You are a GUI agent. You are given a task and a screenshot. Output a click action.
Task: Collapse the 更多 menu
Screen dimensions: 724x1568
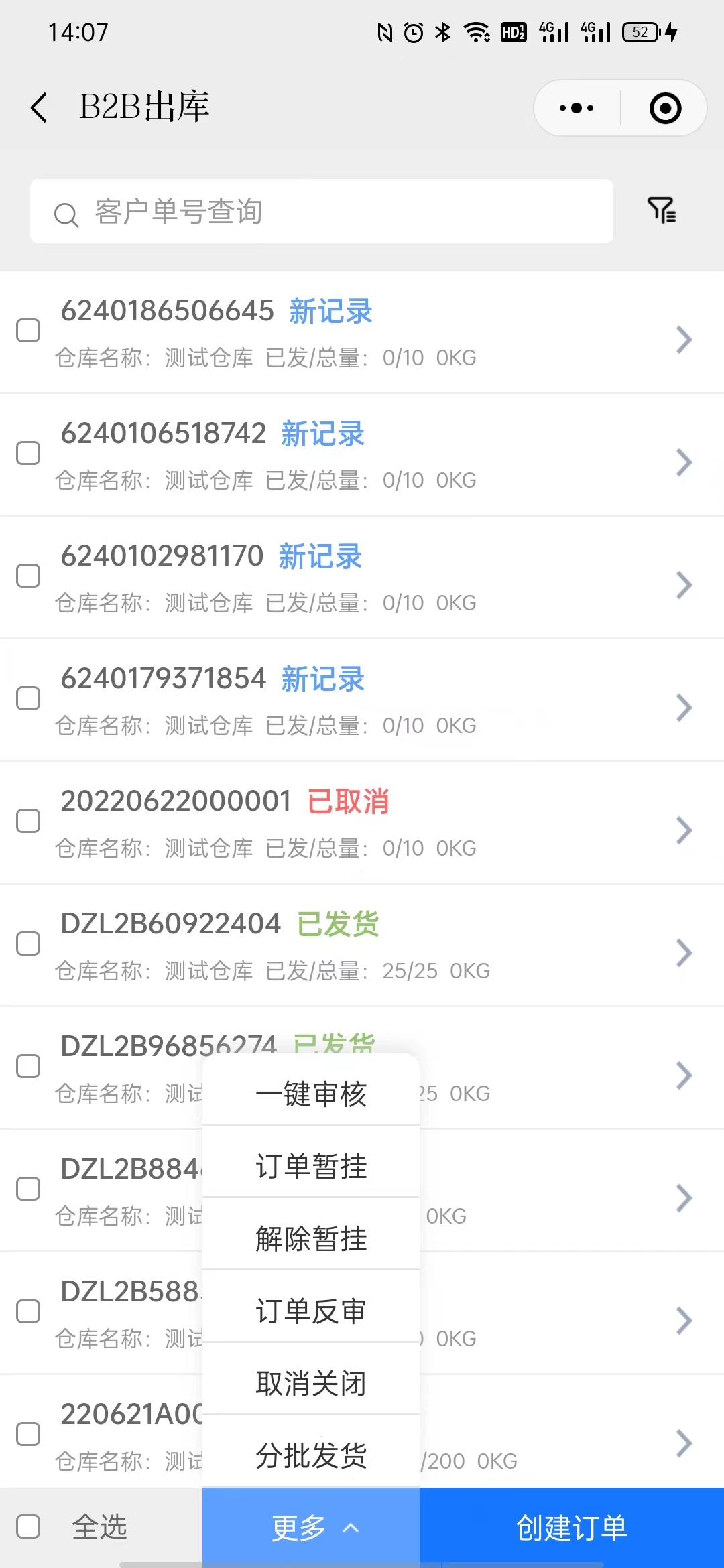311,1528
